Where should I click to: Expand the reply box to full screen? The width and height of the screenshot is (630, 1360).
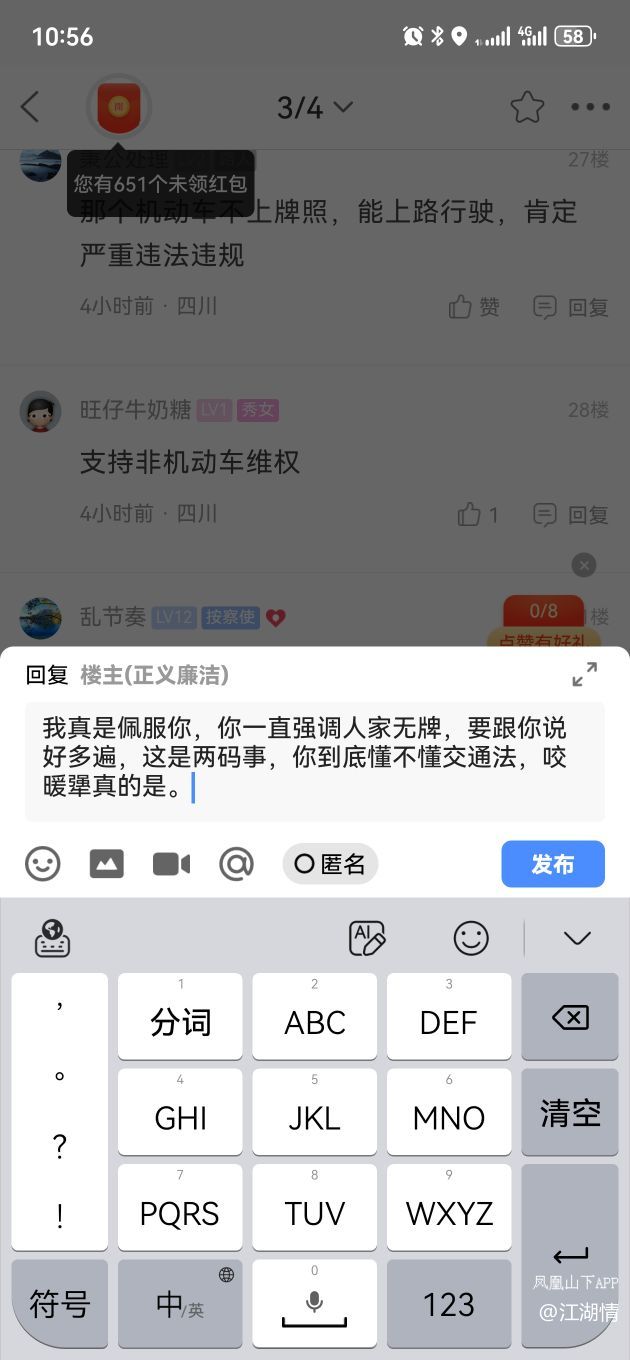585,675
